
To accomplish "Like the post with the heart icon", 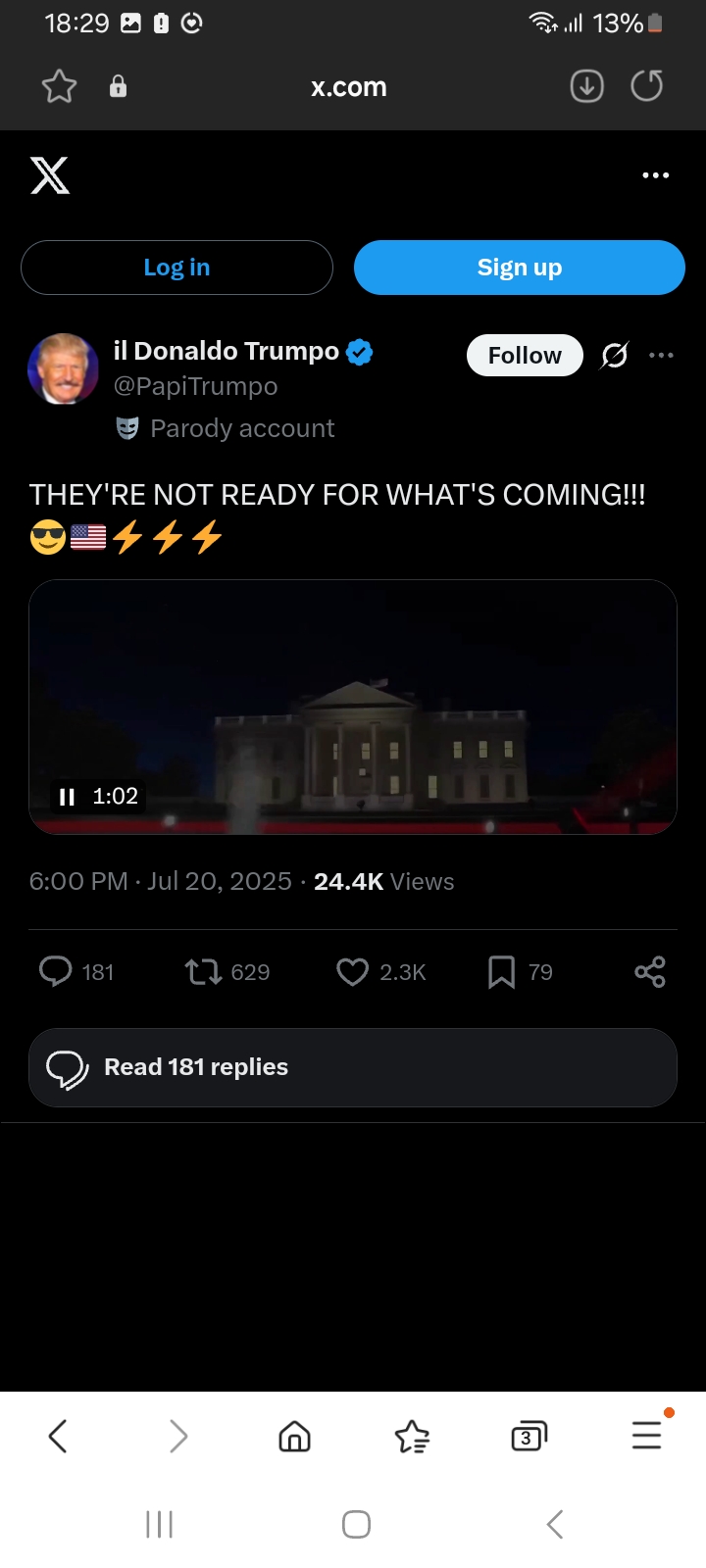I will click(x=352, y=971).
